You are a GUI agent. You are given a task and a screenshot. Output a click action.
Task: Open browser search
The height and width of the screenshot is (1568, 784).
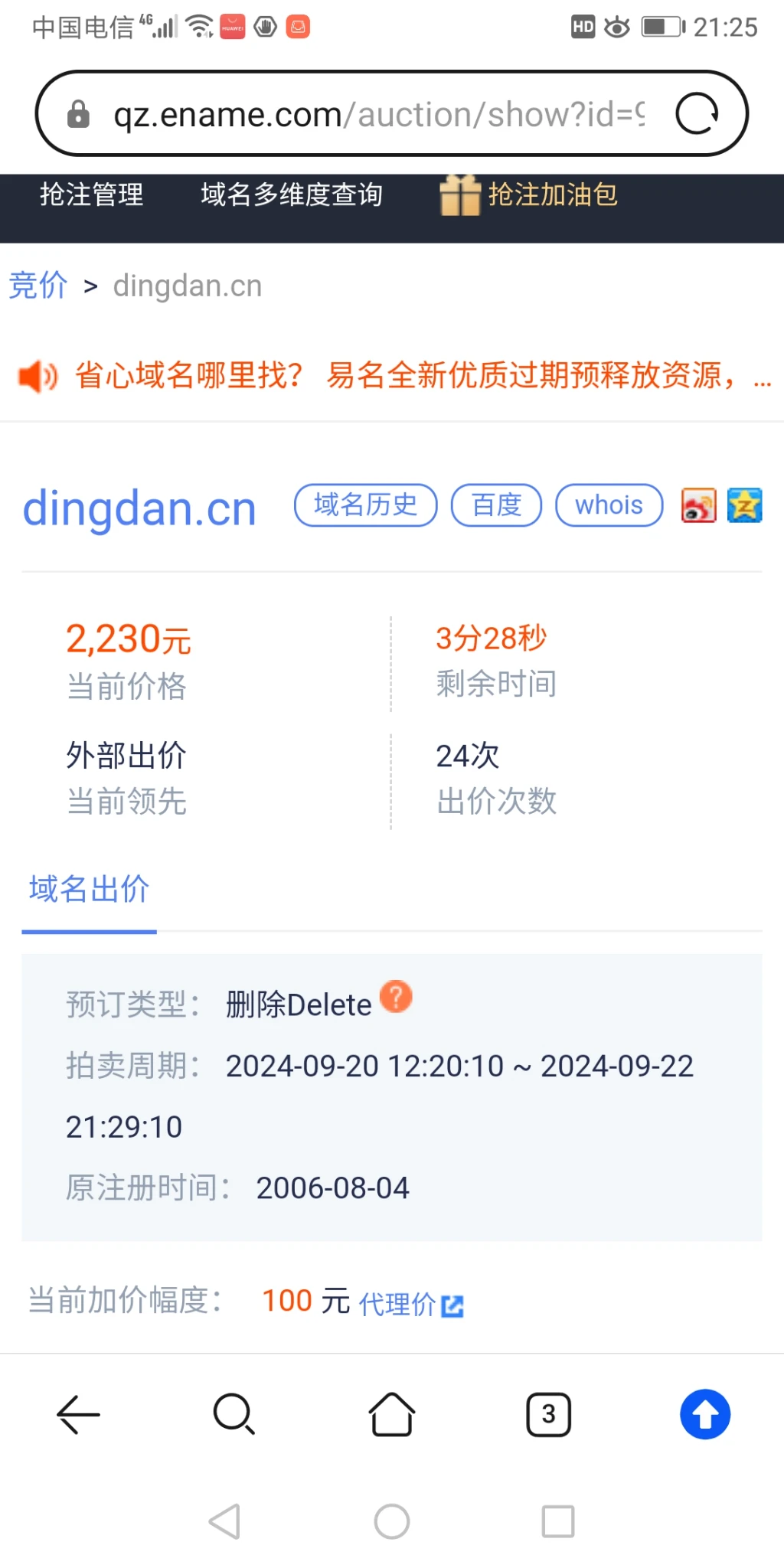click(234, 1414)
